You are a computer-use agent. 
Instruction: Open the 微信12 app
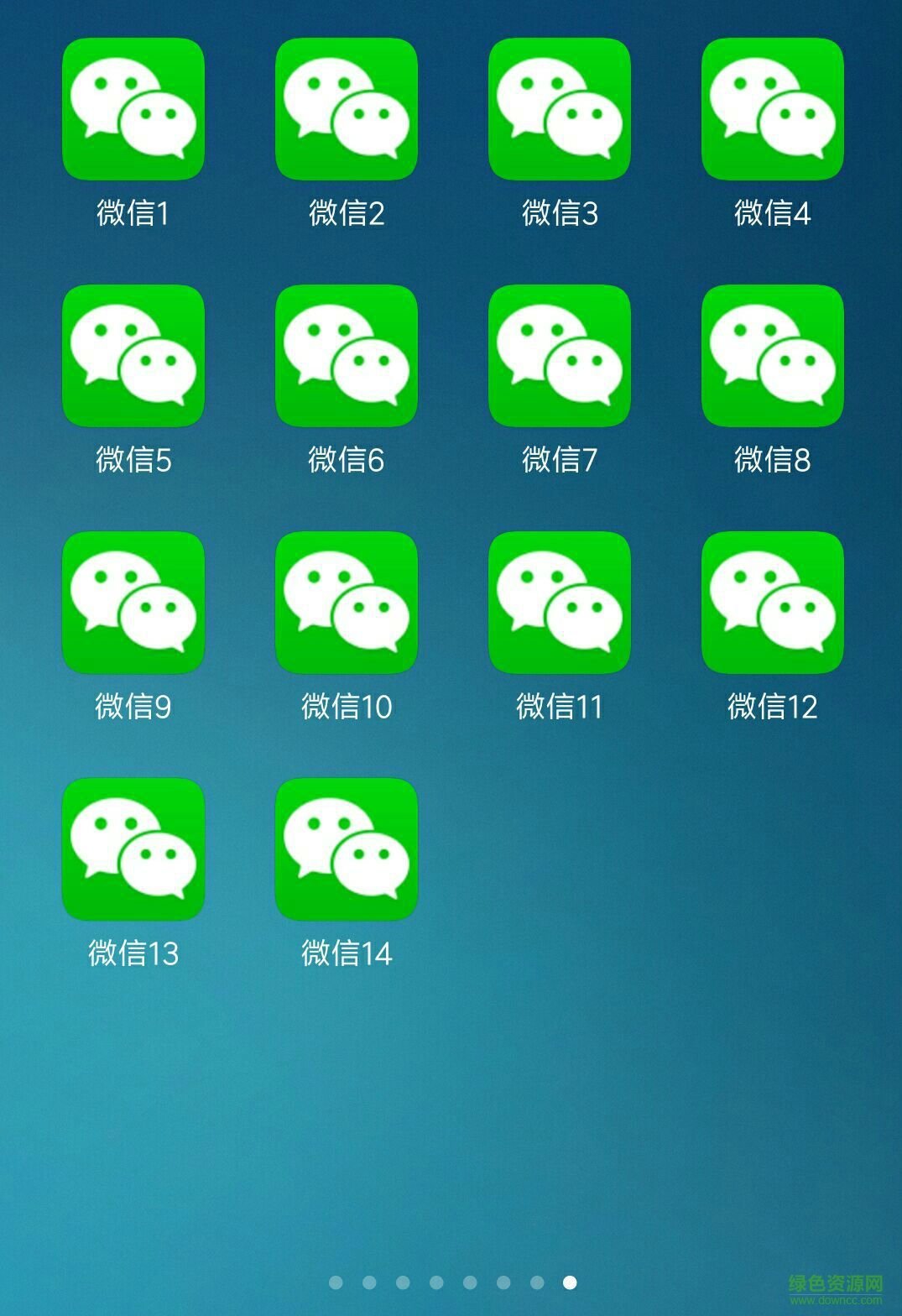click(x=773, y=603)
